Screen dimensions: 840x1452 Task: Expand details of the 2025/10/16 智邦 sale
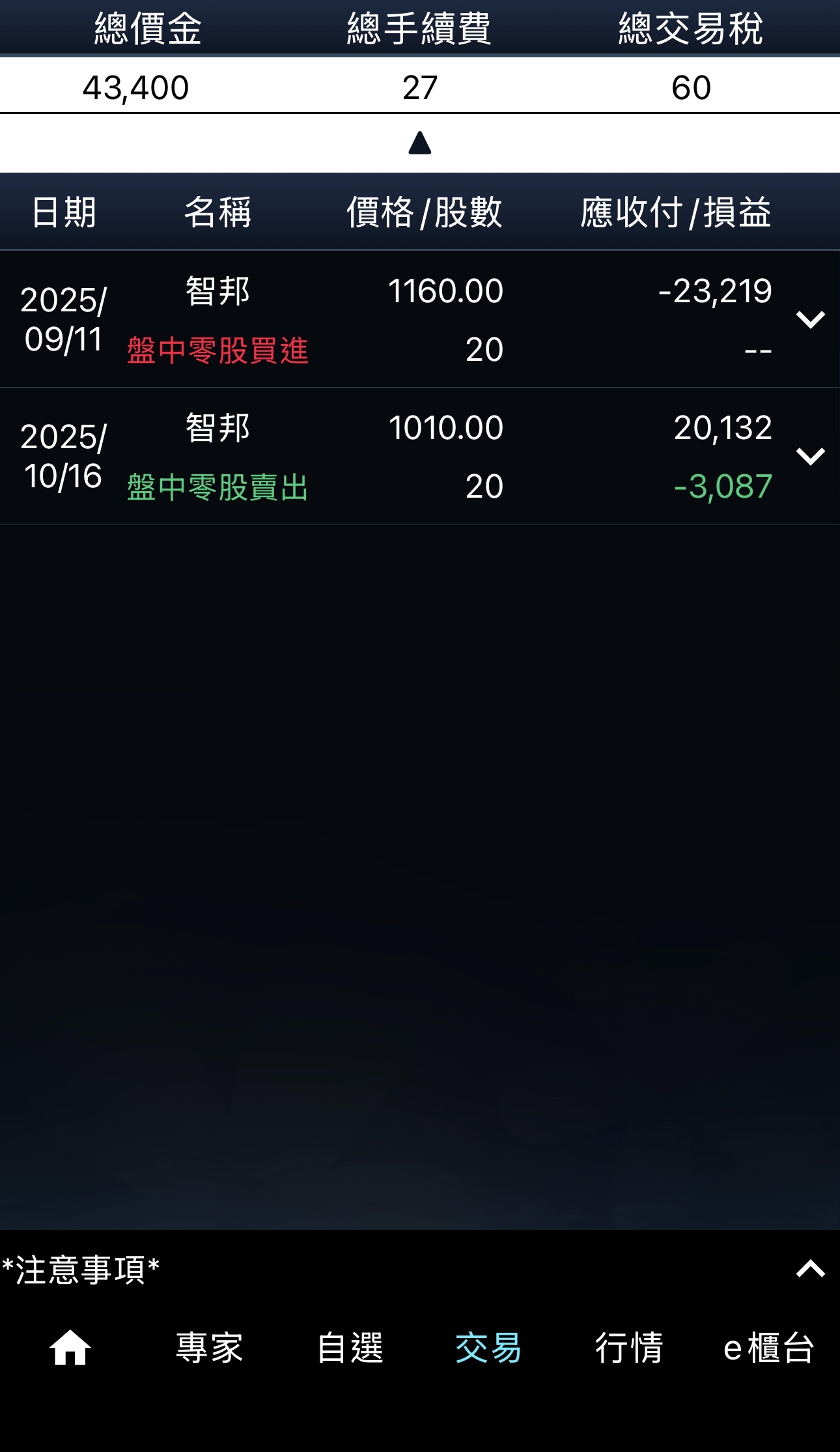(x=810, y=456)
